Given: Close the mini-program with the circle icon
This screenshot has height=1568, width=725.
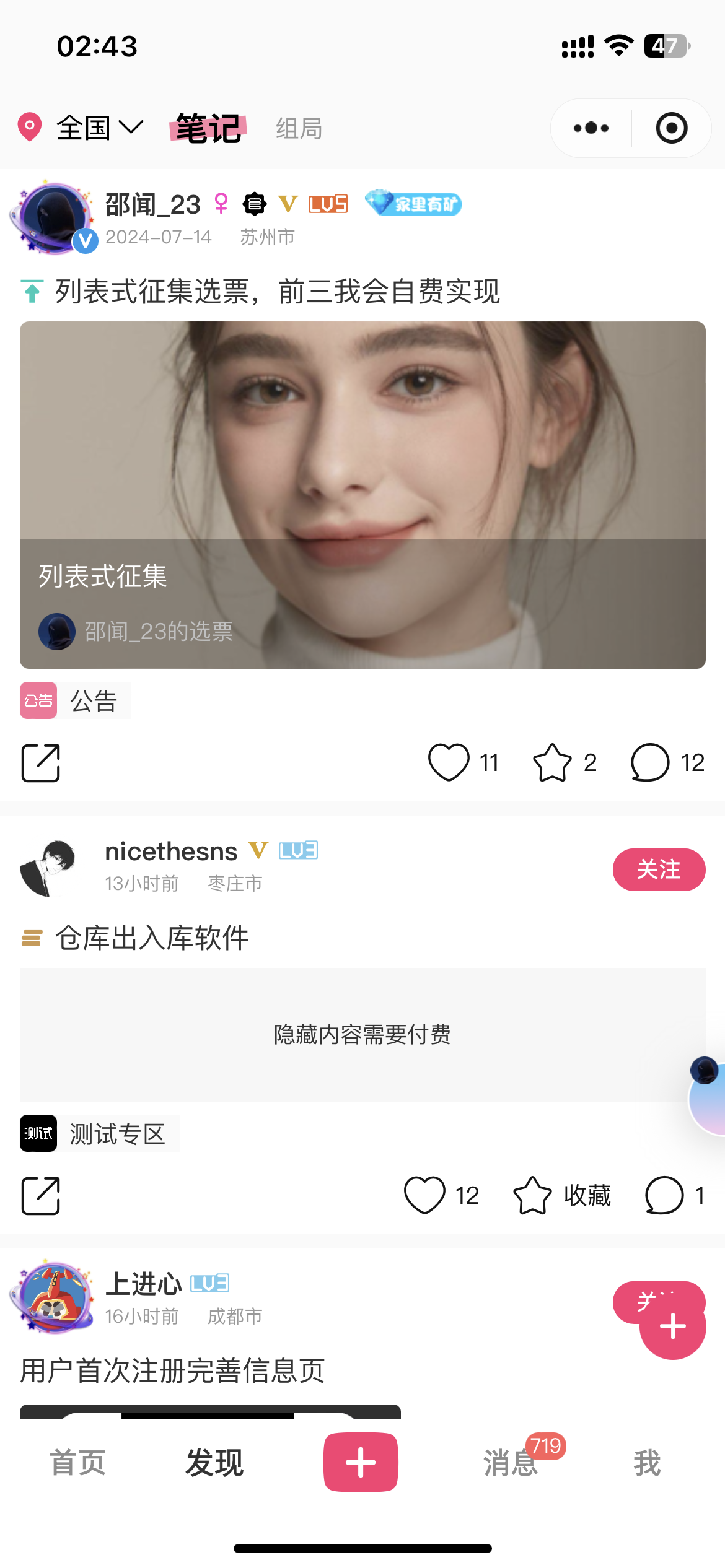Looking at the screenshot, I should pyautogui.click(x=672, y=128).
